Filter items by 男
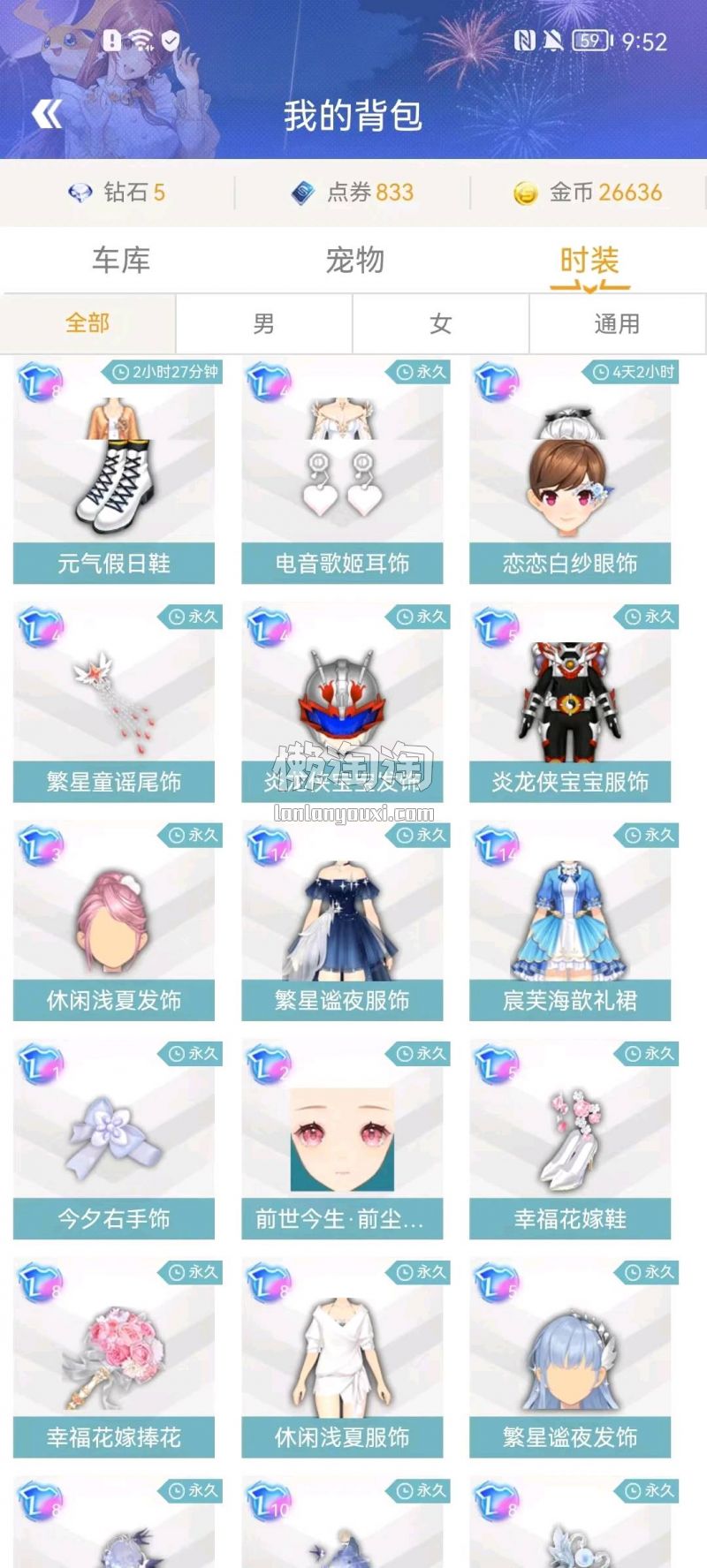Screen dimensions: 707x1568 coord(263,323)
